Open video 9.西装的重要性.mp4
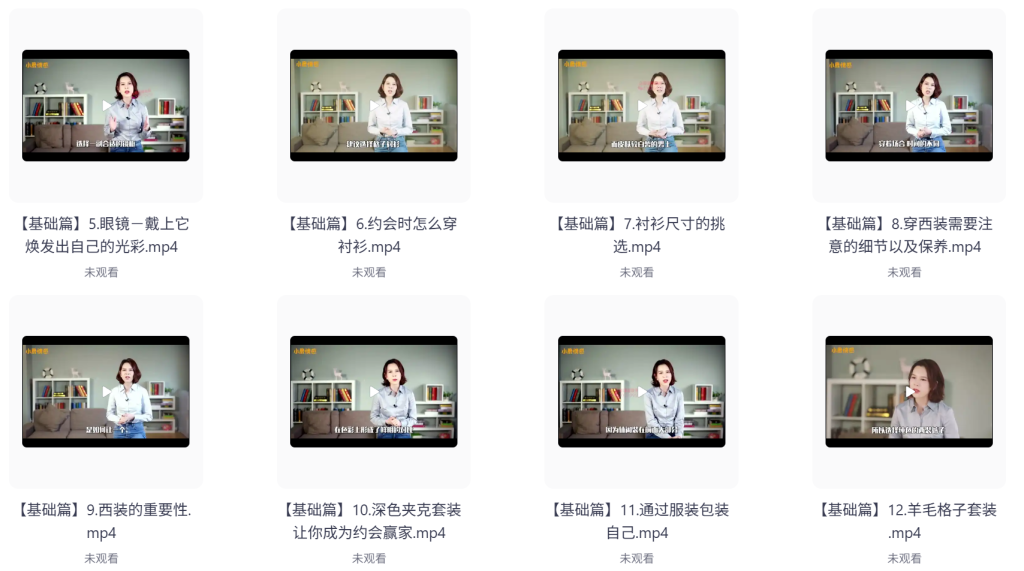The height and width of the screenshot is (571, 1024). coord(106,391)
